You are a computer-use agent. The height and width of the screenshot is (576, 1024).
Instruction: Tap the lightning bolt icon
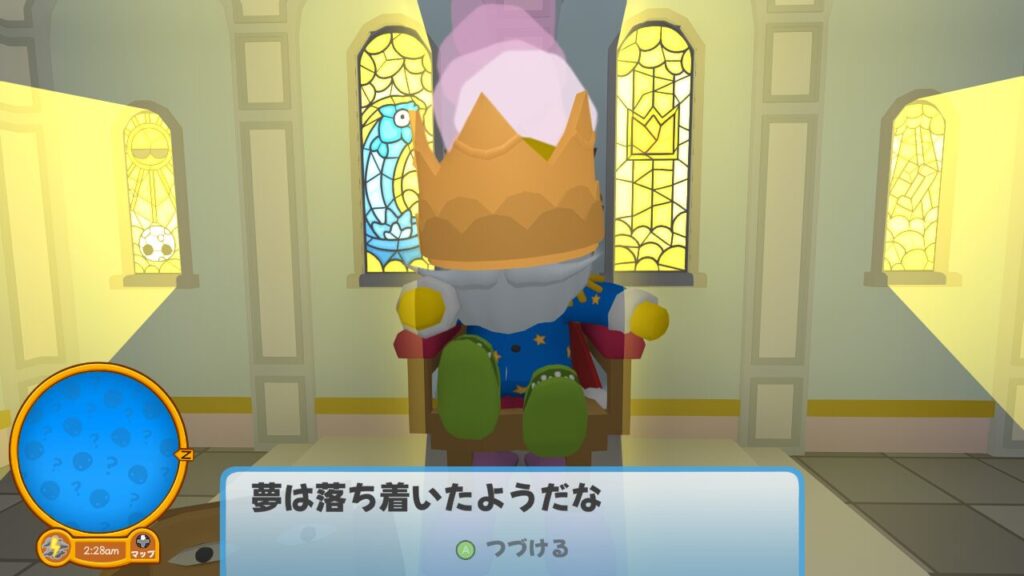click(54, 548)
